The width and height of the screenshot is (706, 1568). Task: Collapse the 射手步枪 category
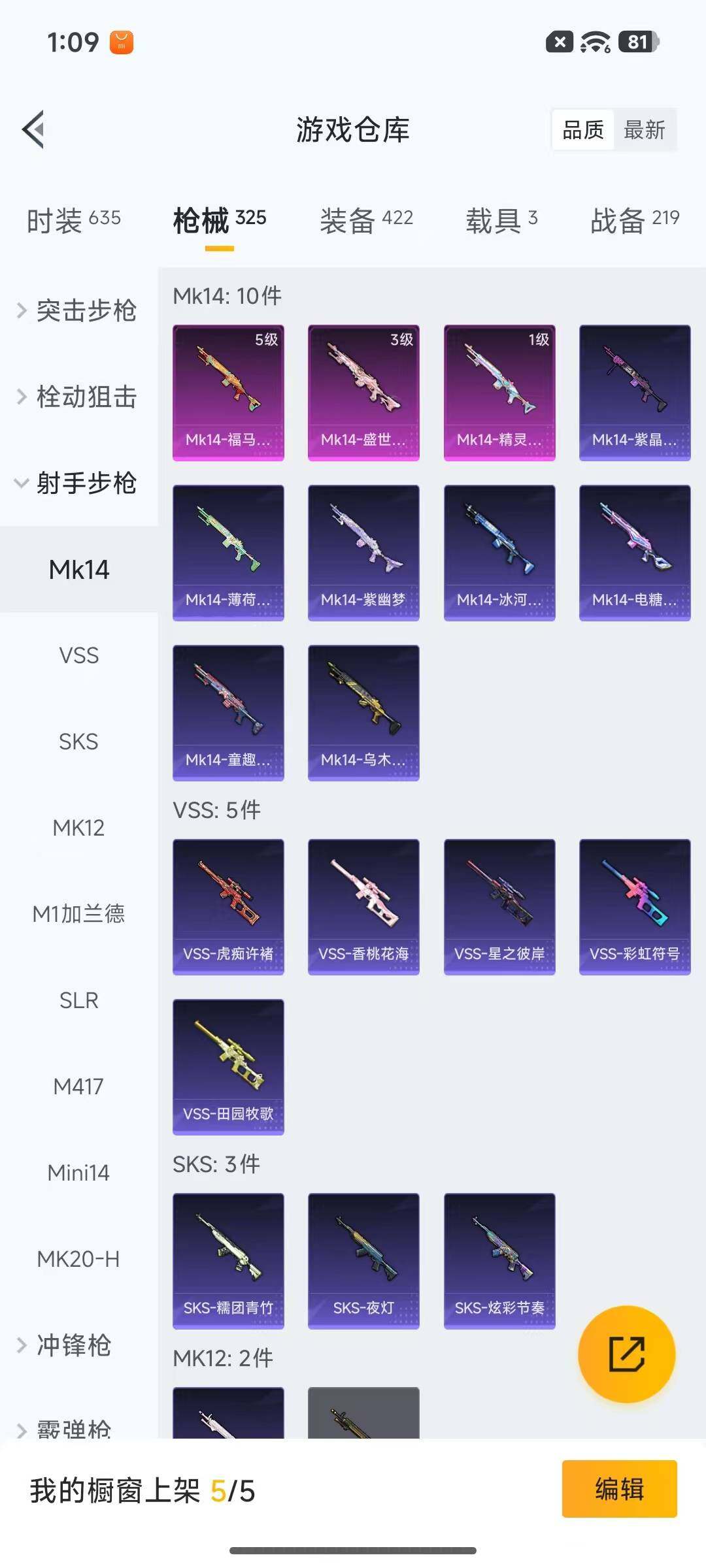click(x=77, y=483)
